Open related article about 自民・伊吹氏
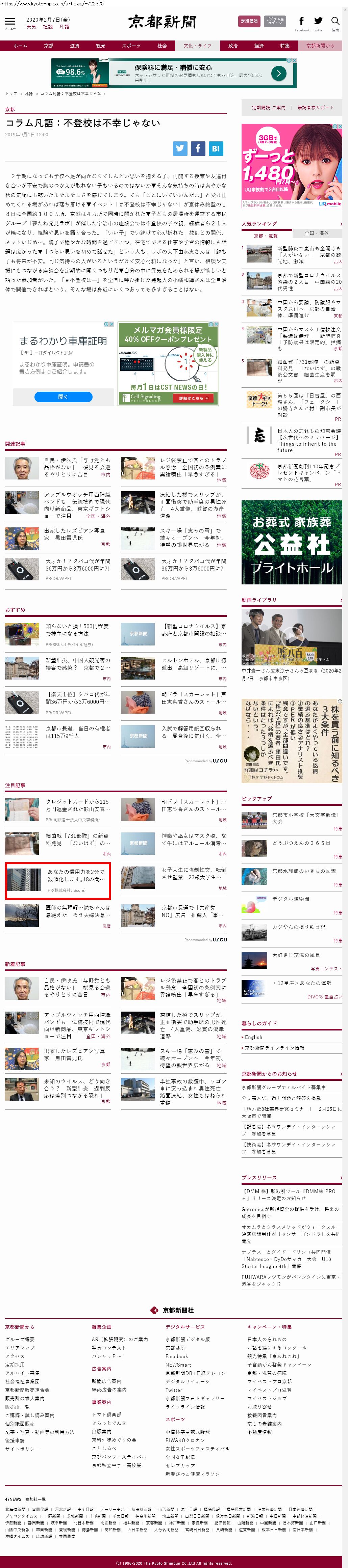 pos(77,467)
